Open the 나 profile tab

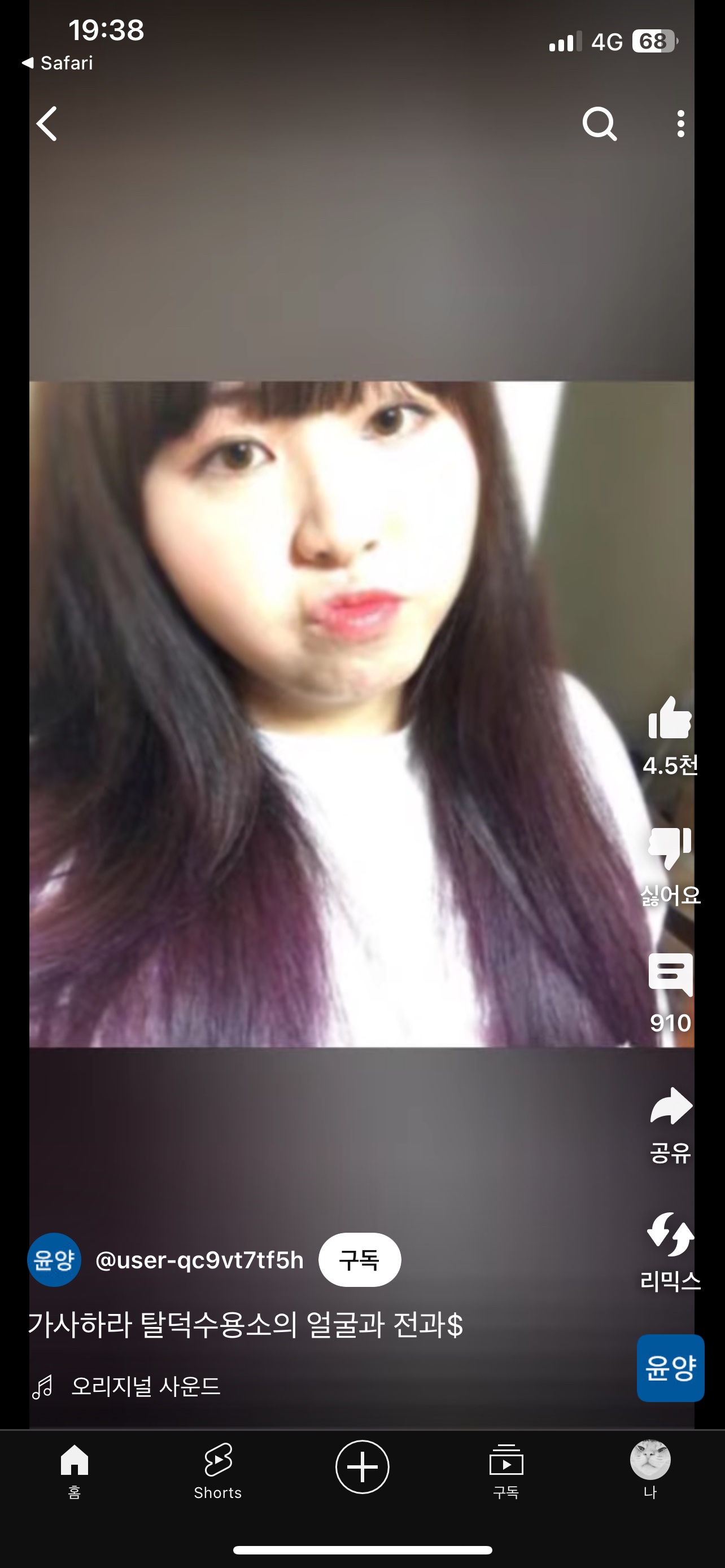[650, 1470]
